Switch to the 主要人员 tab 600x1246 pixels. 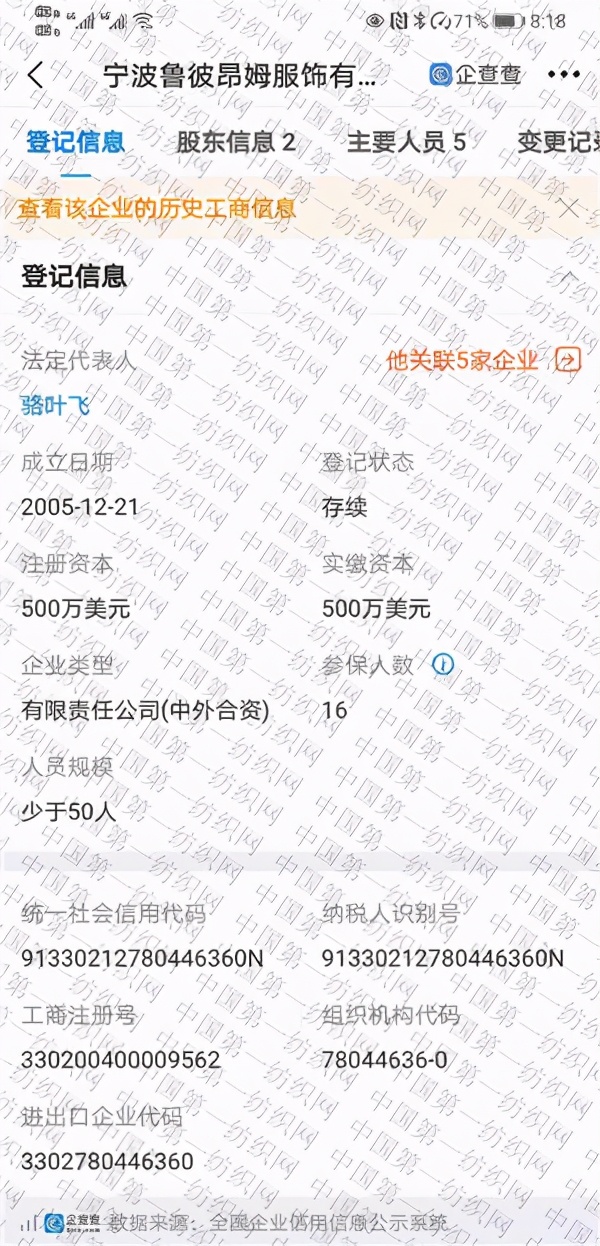(406, 142)
